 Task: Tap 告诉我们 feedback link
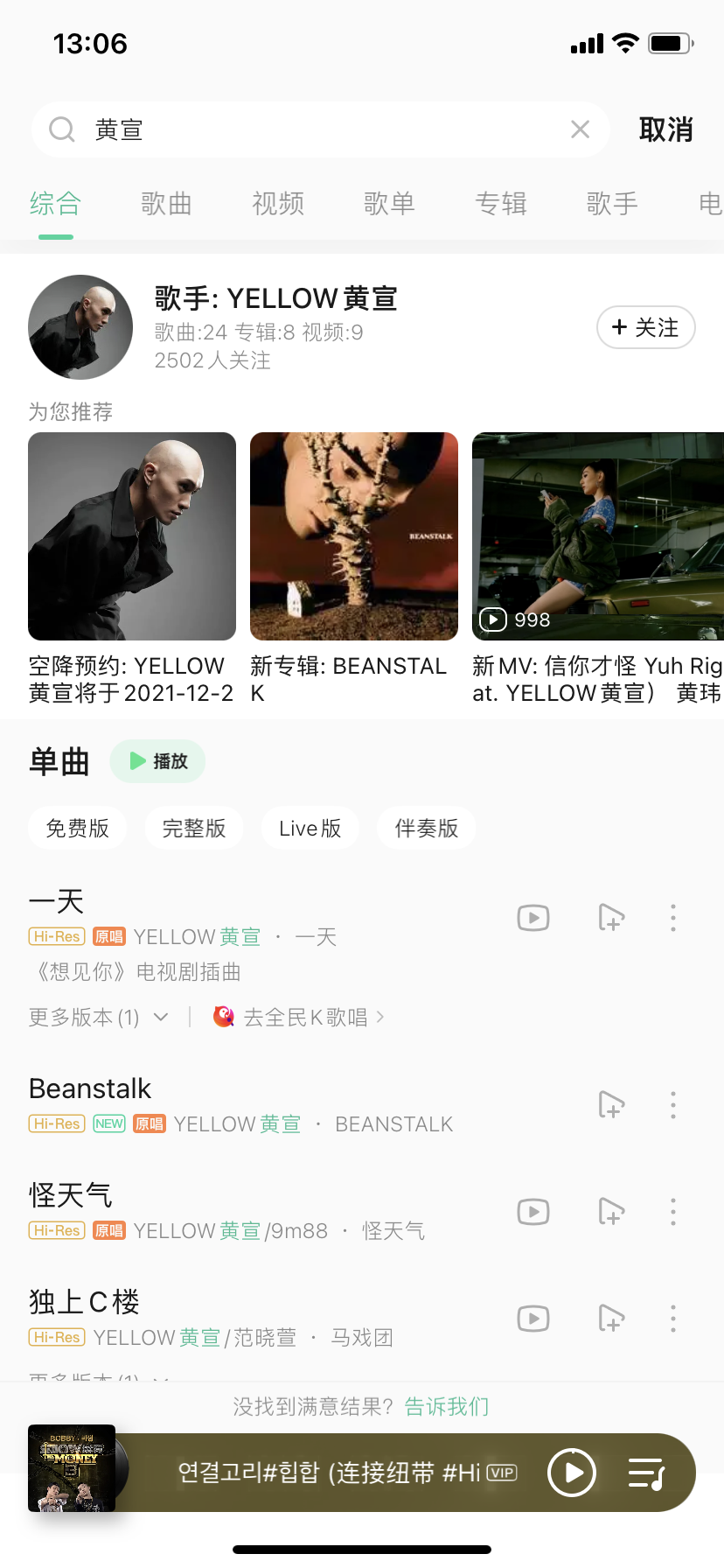pos(447,1406)
